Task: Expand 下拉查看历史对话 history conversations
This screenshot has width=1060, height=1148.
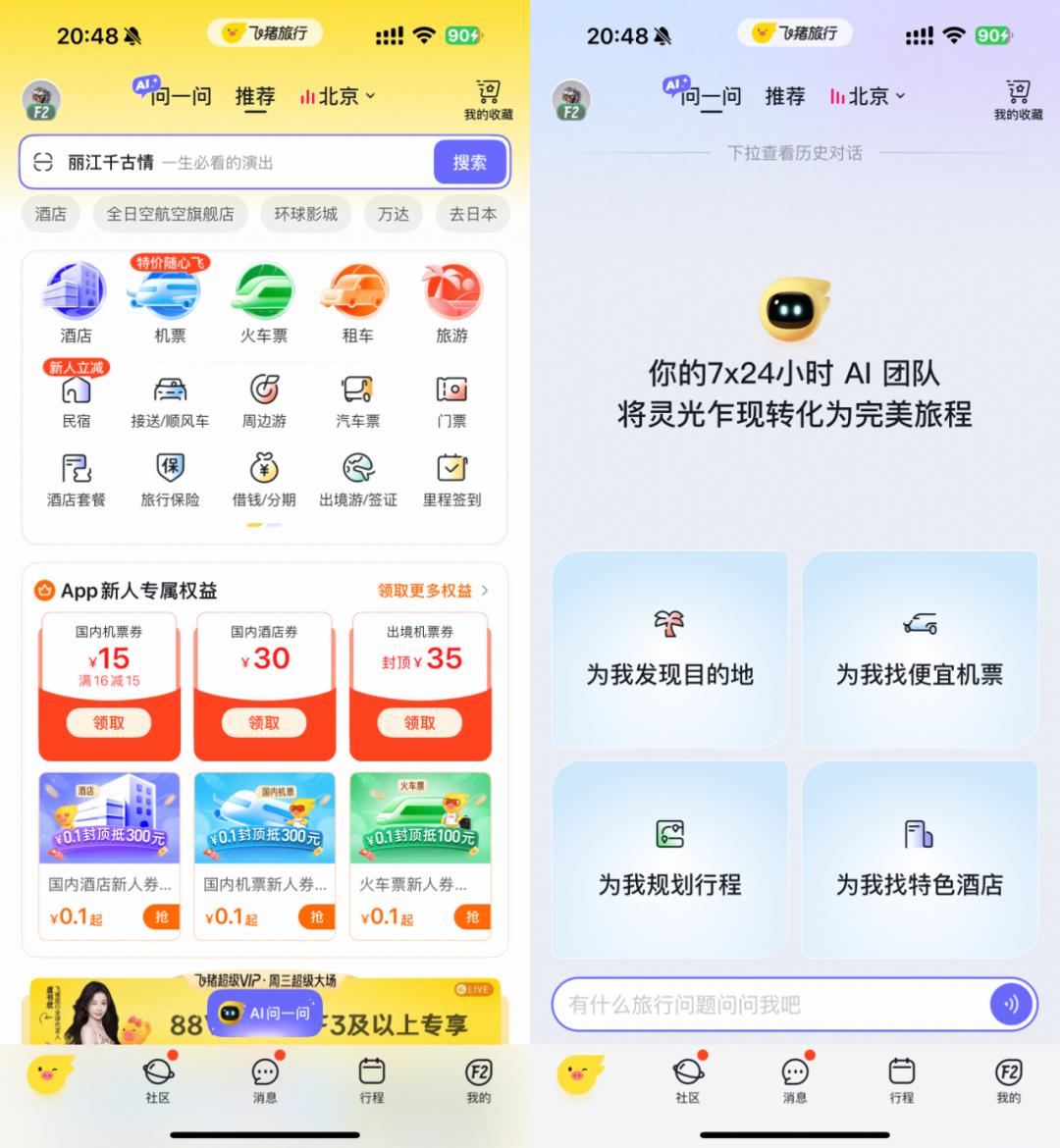Action: click(x=794, y=153)
